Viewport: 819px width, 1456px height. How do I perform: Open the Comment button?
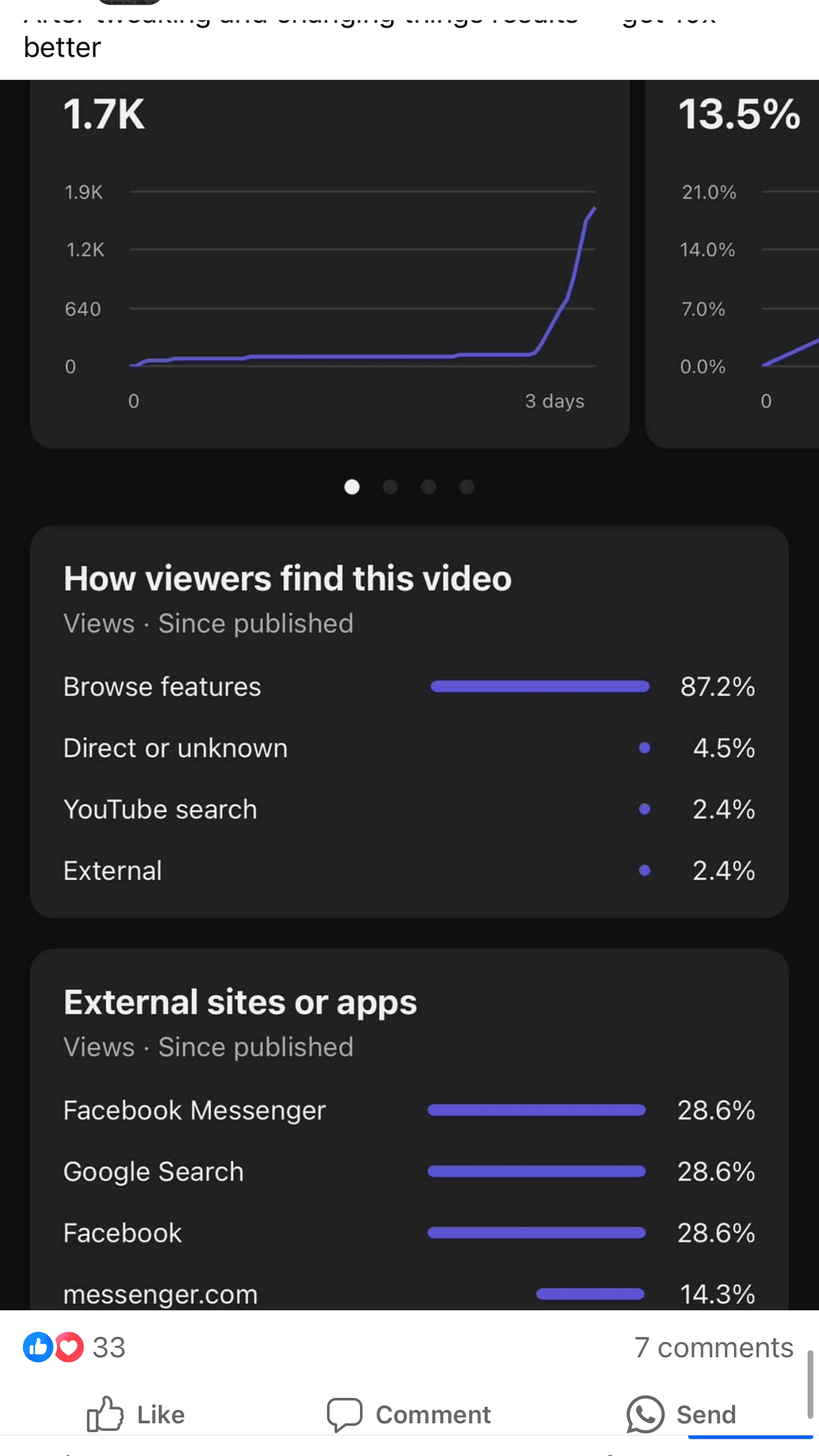click(409, 1414)
